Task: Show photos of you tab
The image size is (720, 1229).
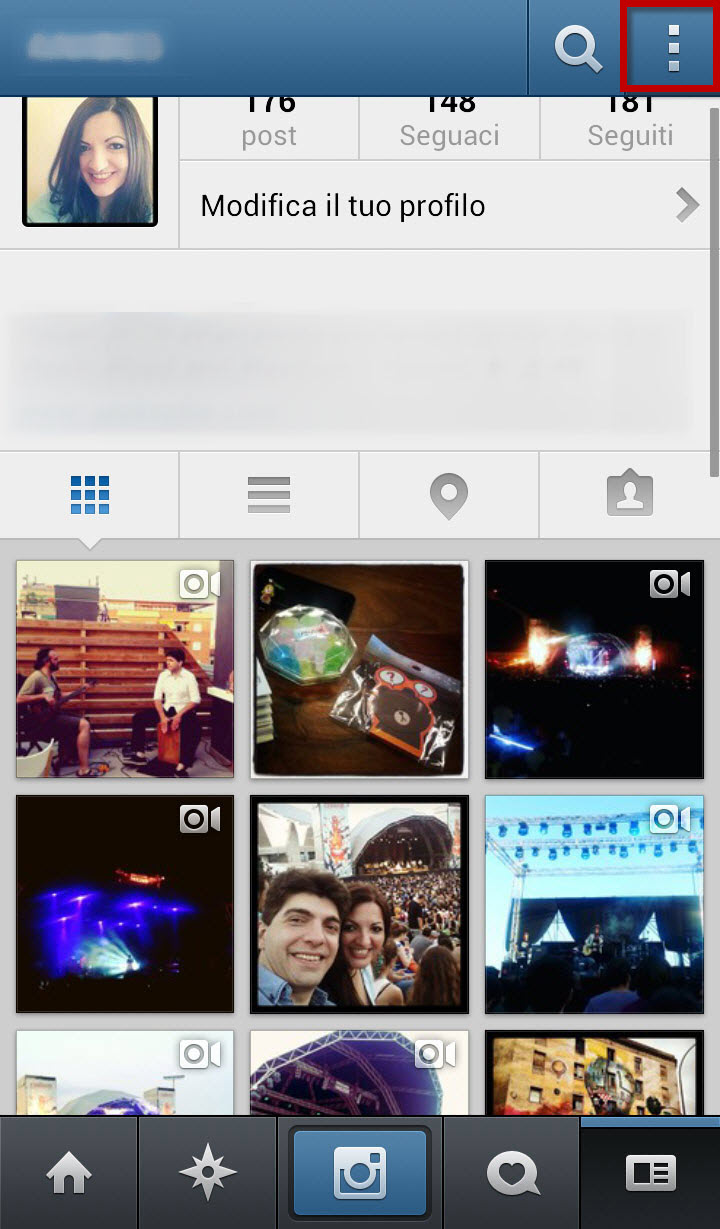Action: [629, 494]
